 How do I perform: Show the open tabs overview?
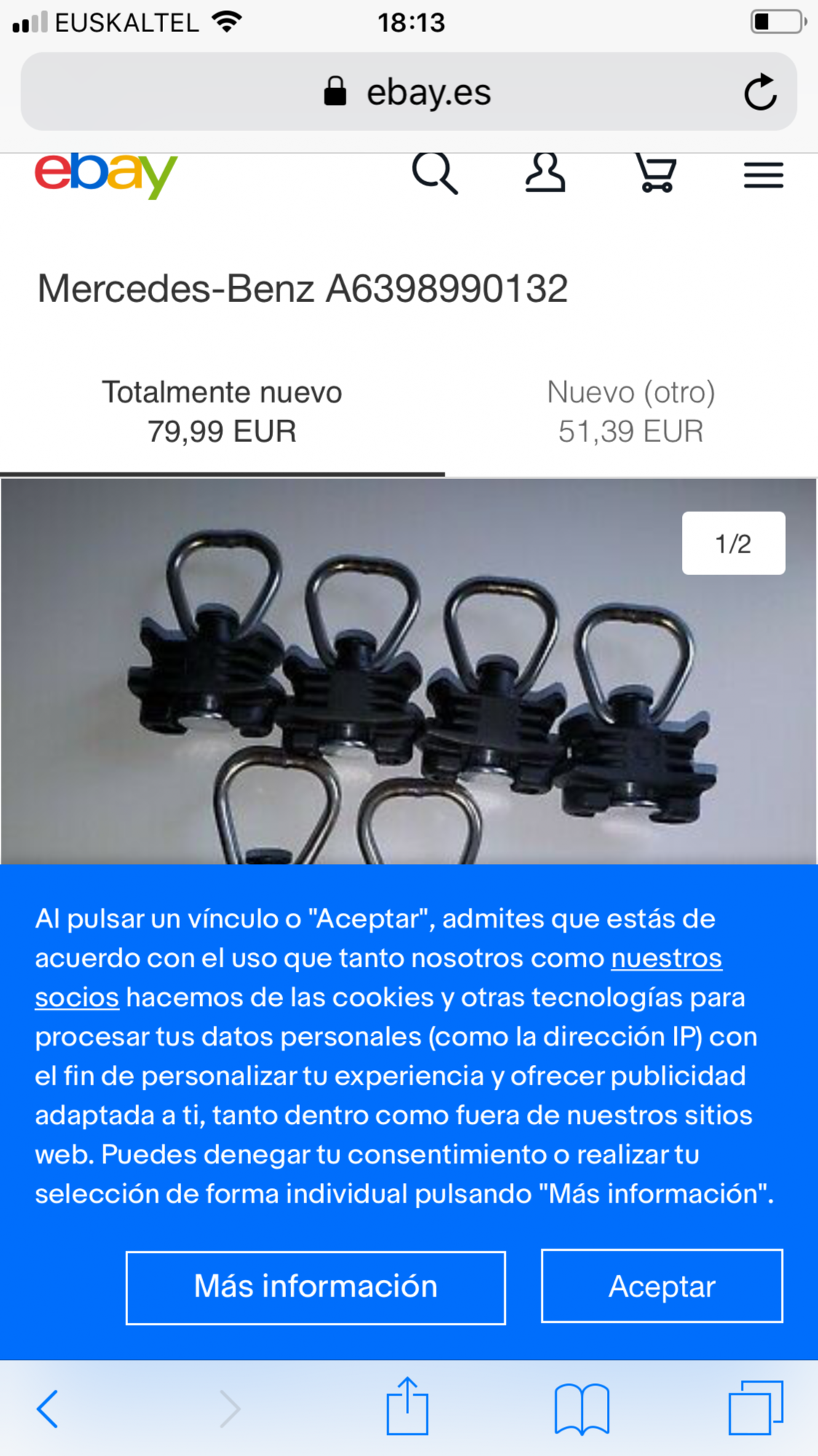(x=756, y=1407)
